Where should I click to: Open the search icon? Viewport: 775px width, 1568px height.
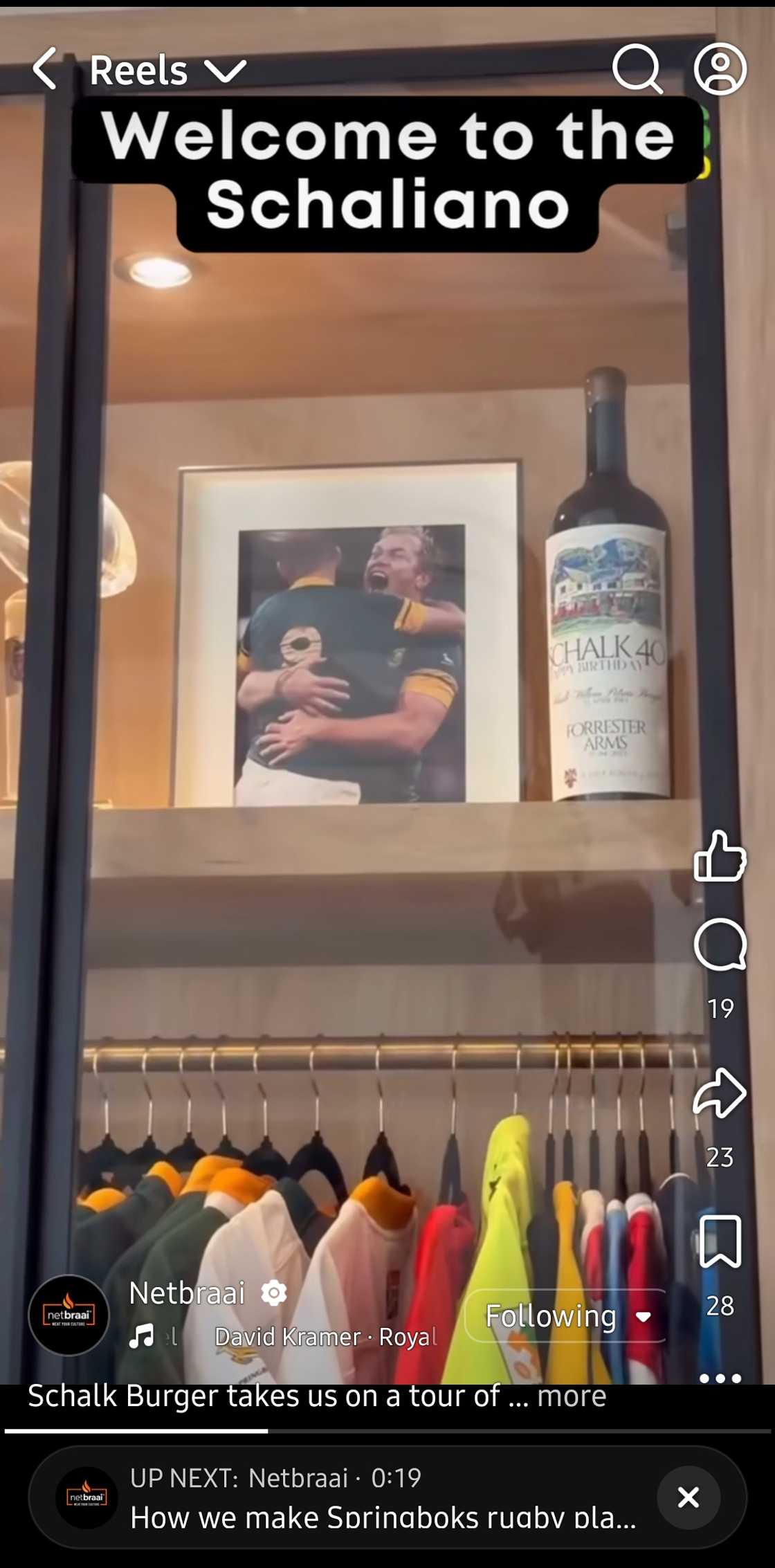(637, 69)
